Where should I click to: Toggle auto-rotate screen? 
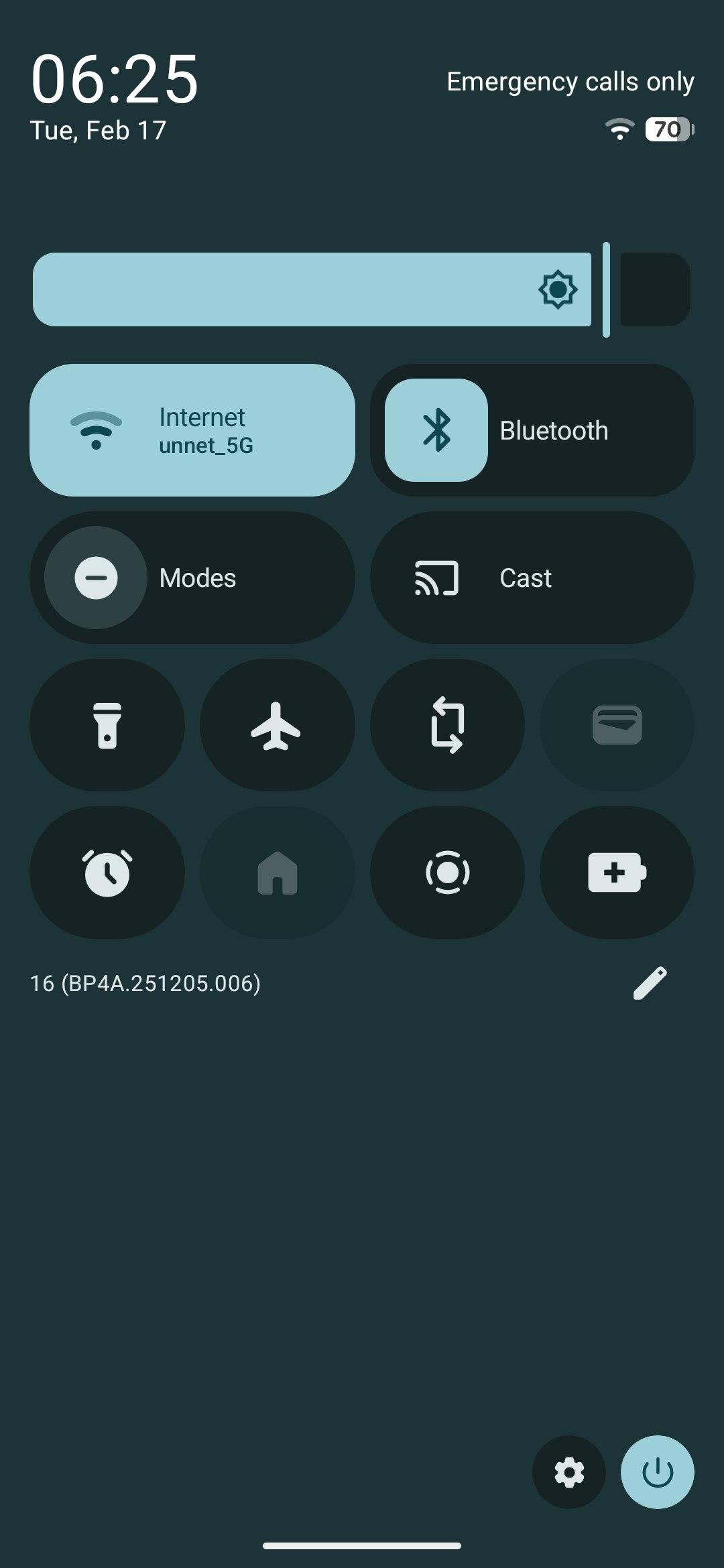447,725
